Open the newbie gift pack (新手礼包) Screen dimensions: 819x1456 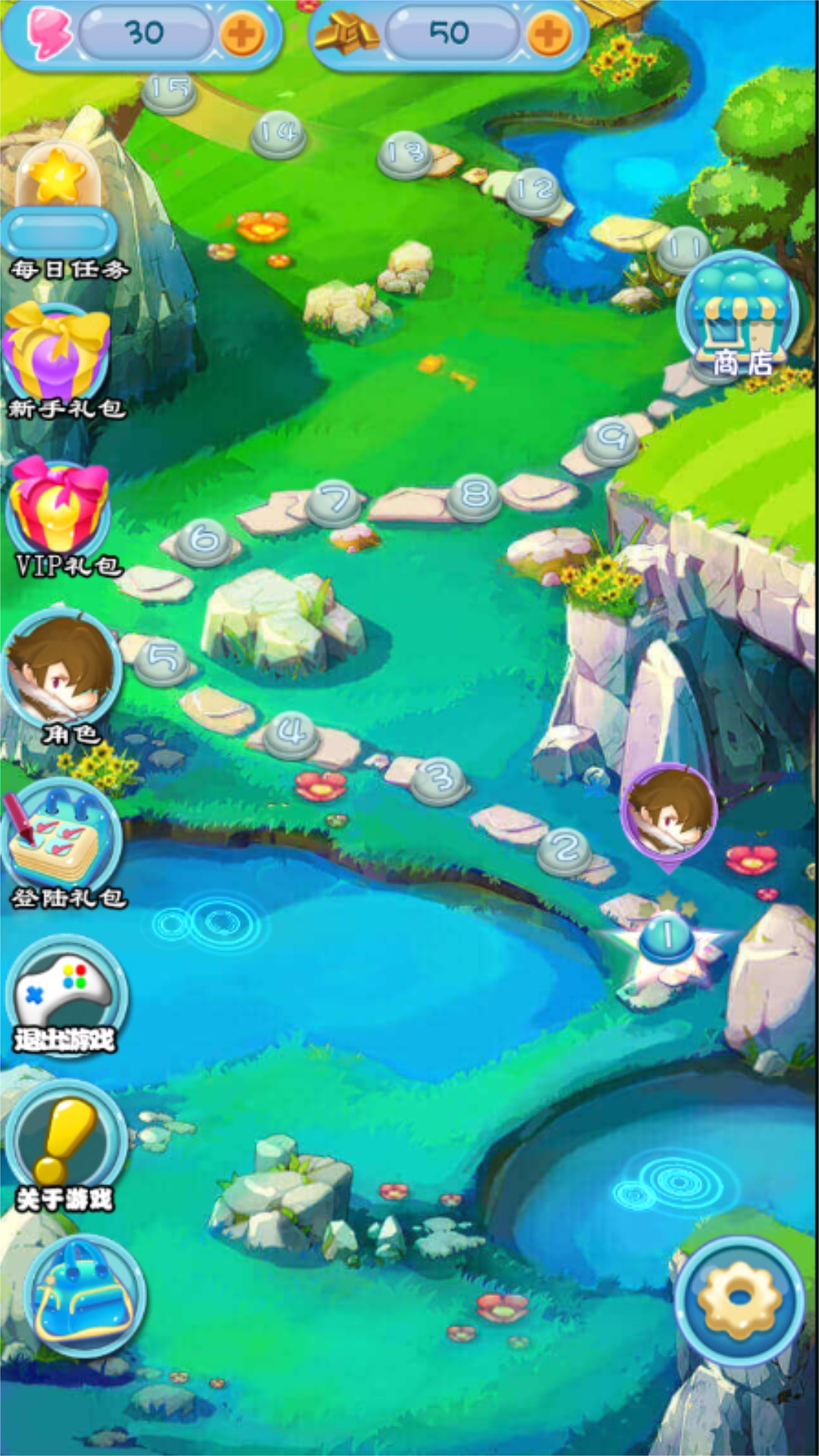tap(58, 356)
